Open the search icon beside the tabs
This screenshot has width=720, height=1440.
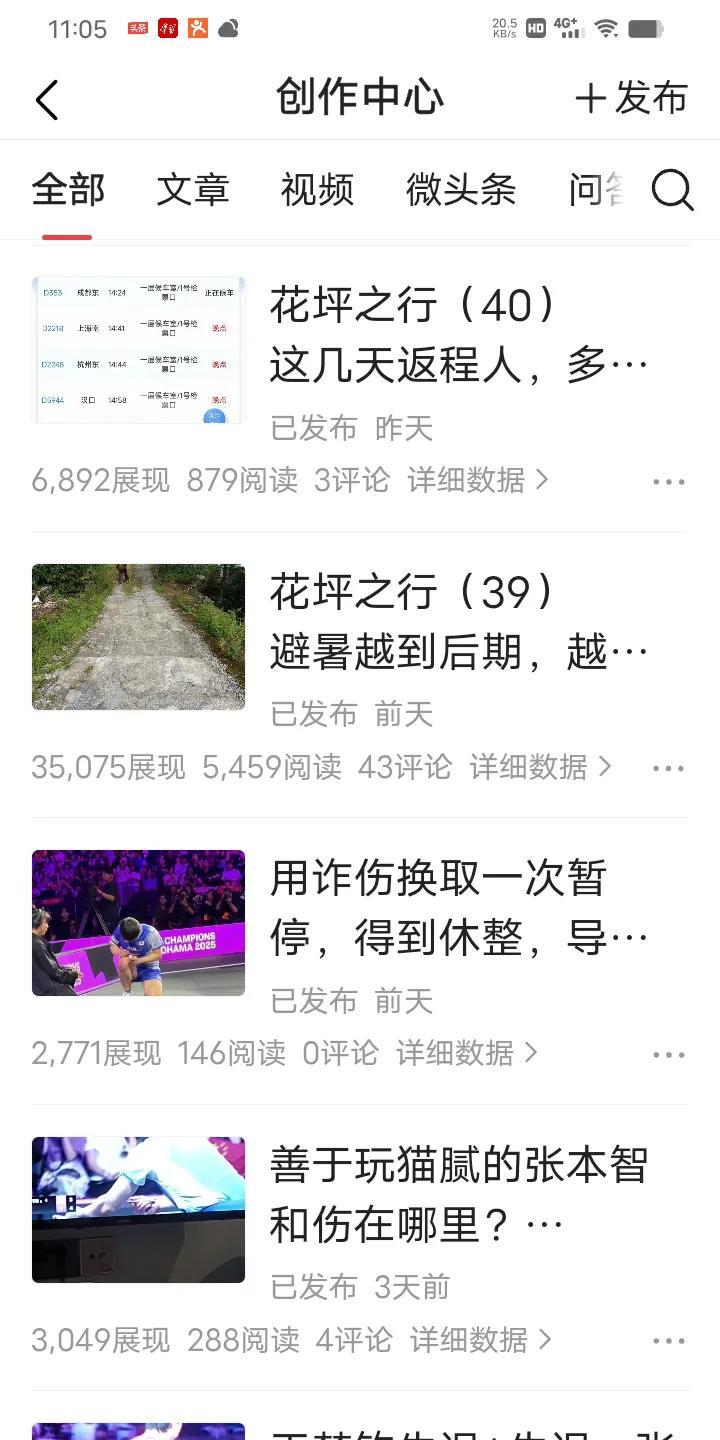point(672,189)
